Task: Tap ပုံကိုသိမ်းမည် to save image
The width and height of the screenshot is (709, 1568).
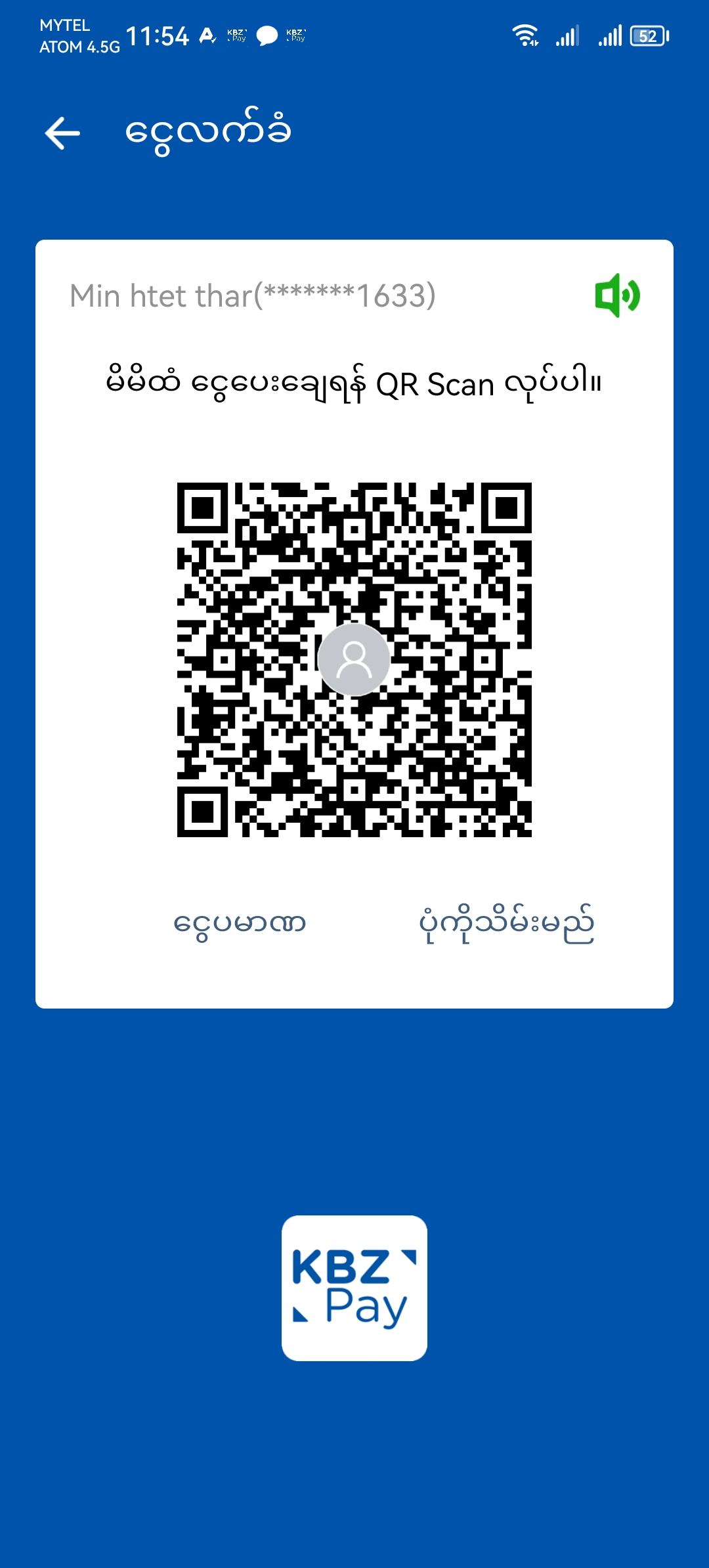Action: tap(506, 924)
